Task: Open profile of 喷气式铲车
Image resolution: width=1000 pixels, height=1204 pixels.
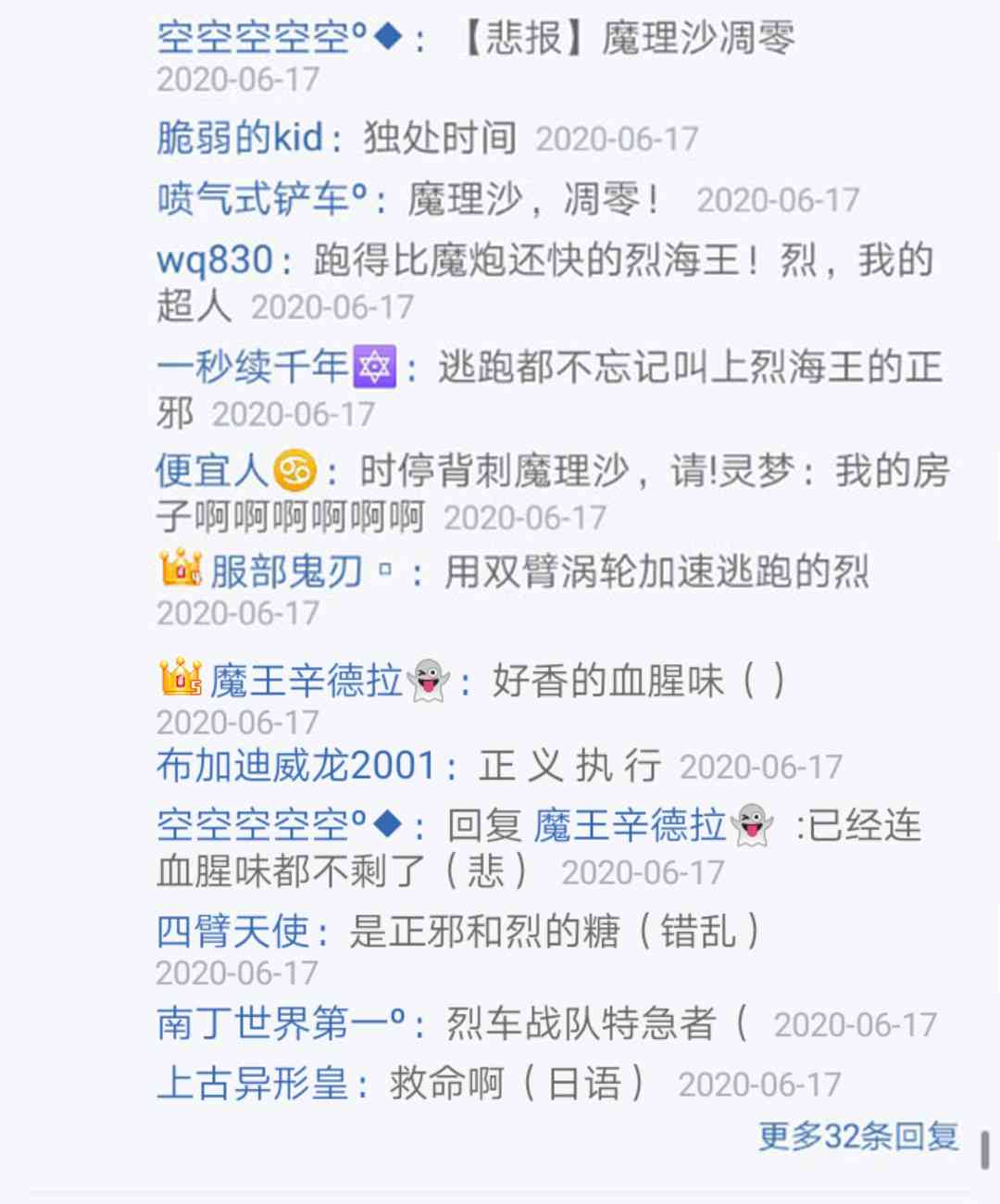Action: coord(263,198)
